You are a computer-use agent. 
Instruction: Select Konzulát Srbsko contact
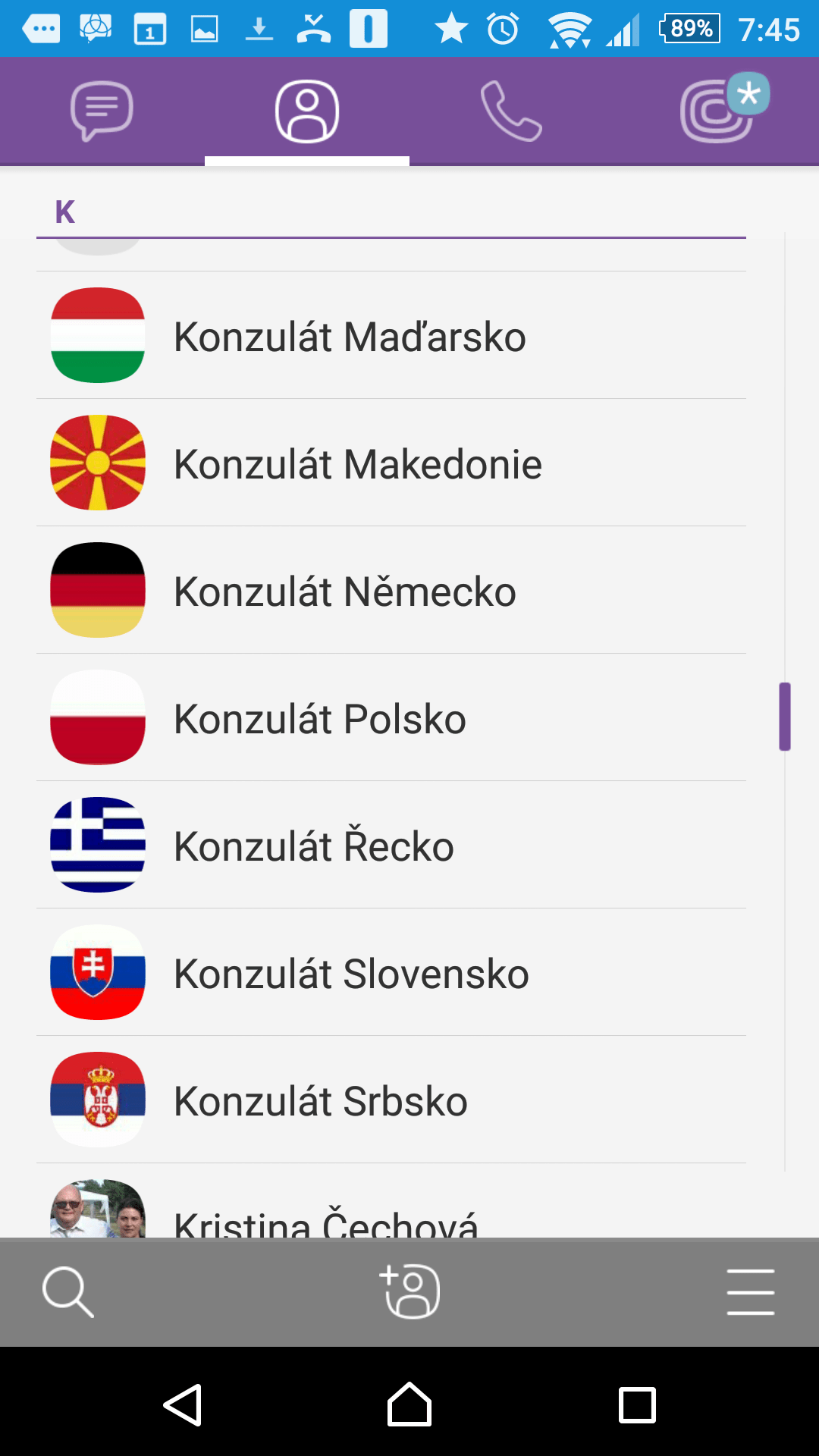point(391,1100)
